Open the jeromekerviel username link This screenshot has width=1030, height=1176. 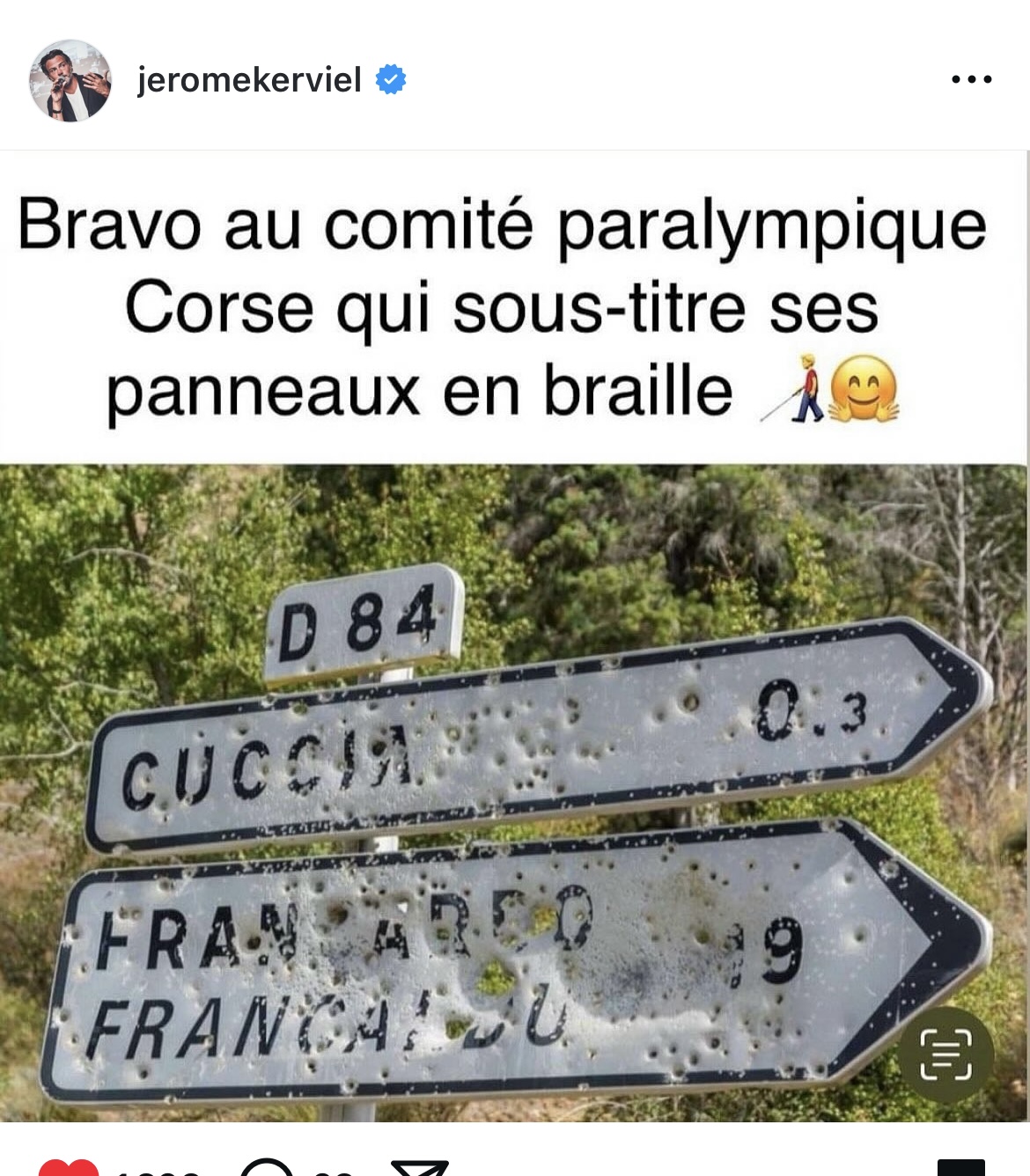pyautogui.click(x=249, y=80)
